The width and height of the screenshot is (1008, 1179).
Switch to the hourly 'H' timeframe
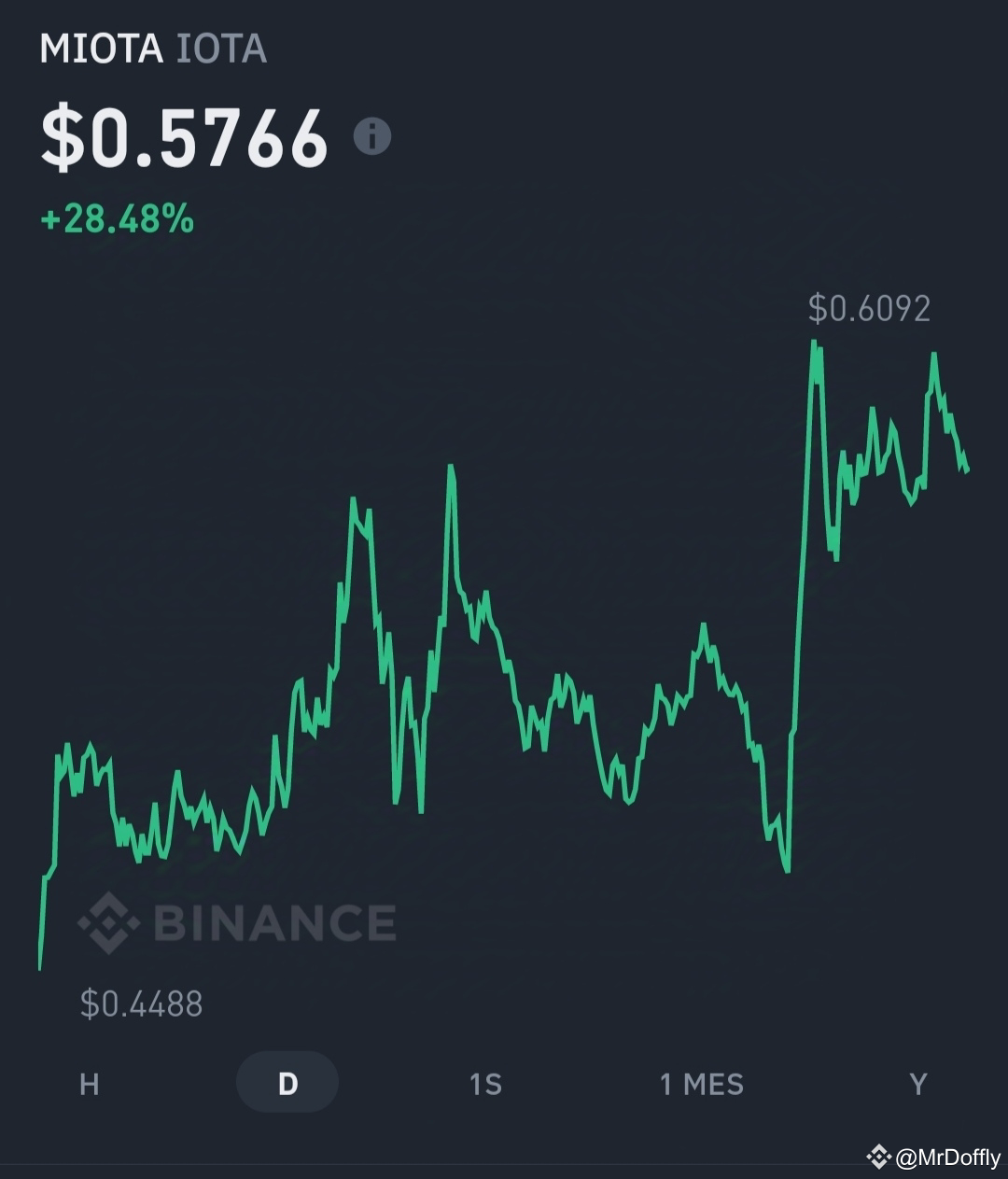(89, 1084)
